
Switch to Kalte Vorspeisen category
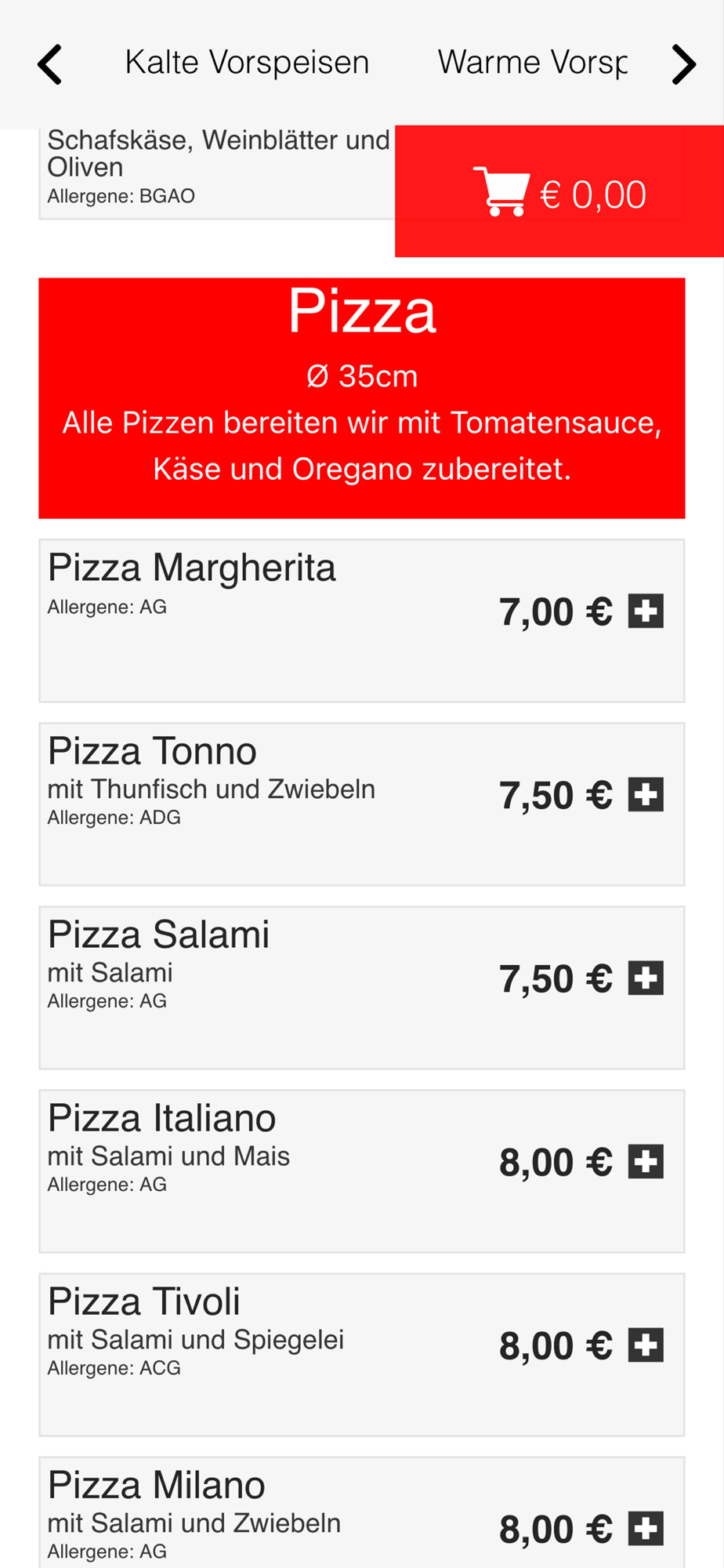tap(247, 63)
